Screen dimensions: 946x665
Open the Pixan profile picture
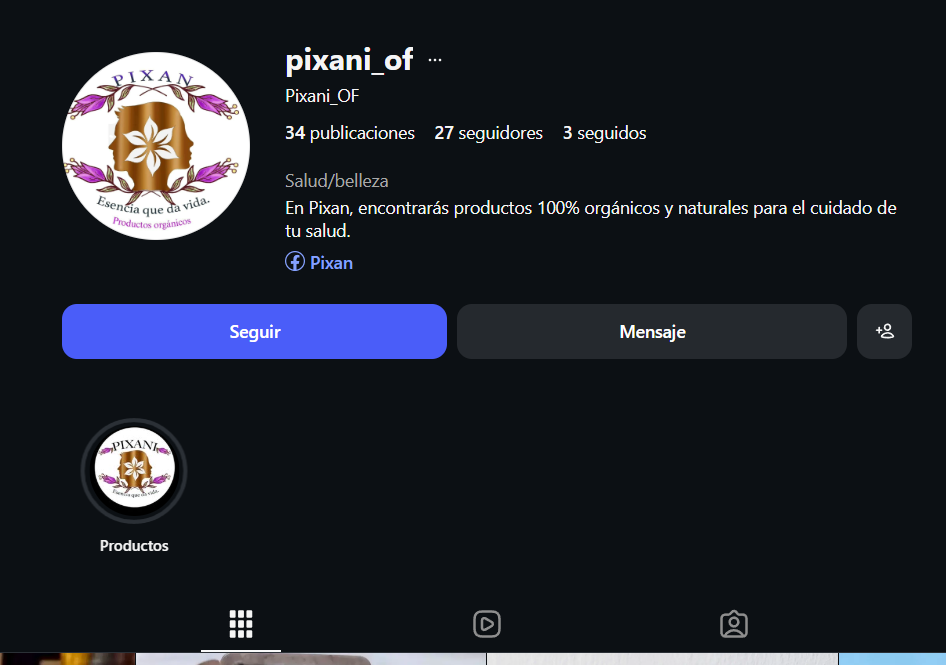coord(156,146)
